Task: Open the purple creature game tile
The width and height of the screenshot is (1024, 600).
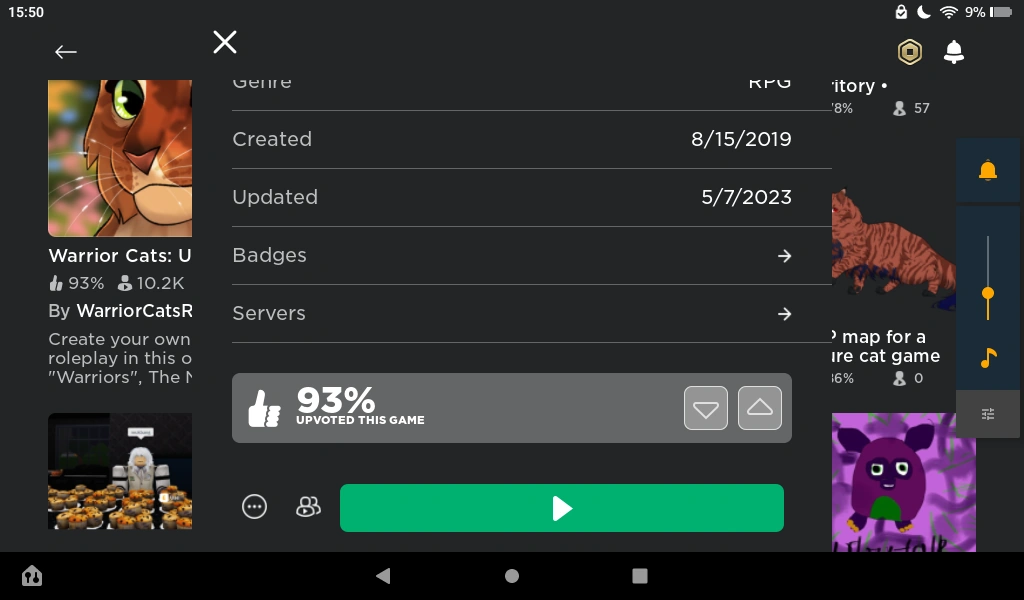Action: point(903,482)
